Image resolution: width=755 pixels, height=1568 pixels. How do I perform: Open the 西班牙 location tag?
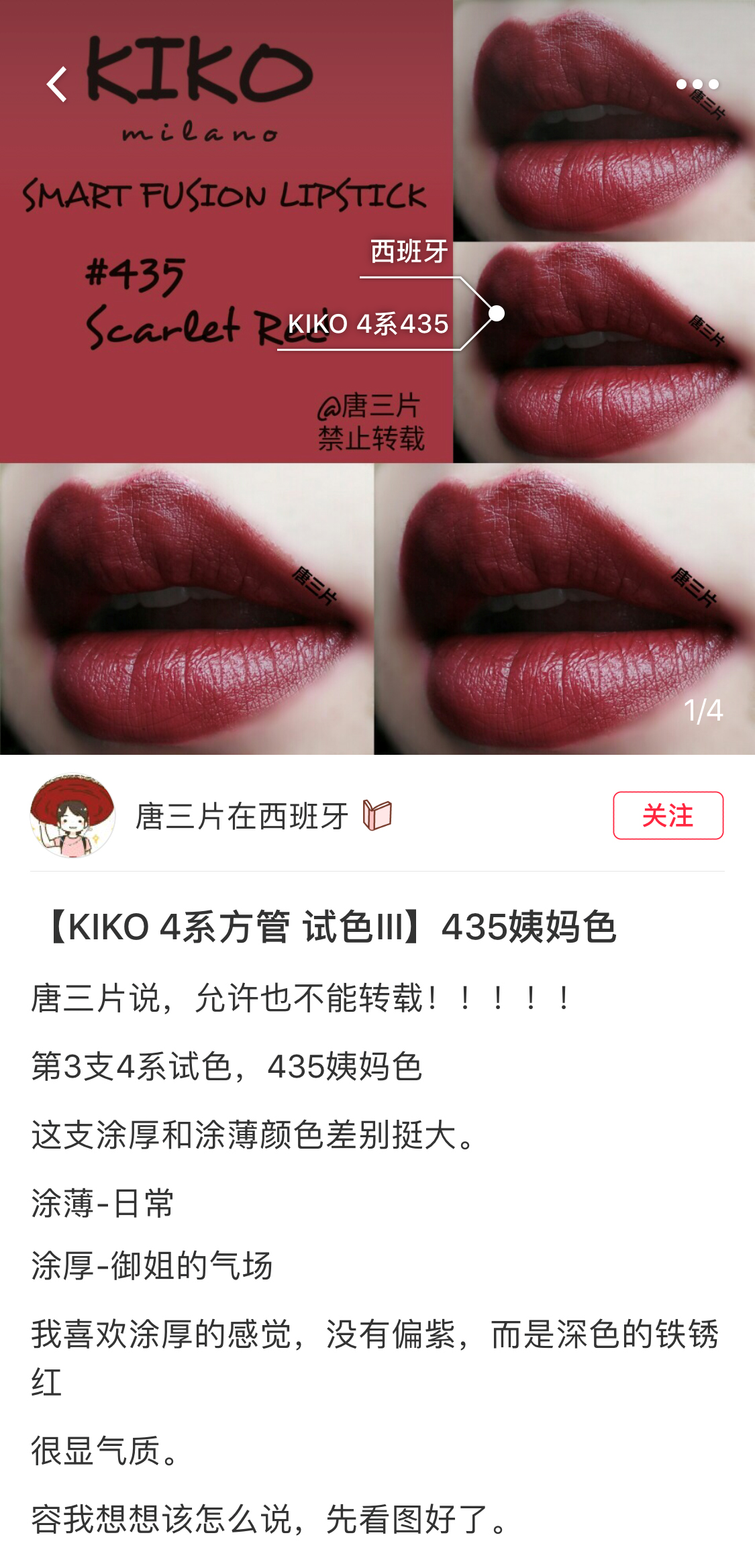[409, 252]
